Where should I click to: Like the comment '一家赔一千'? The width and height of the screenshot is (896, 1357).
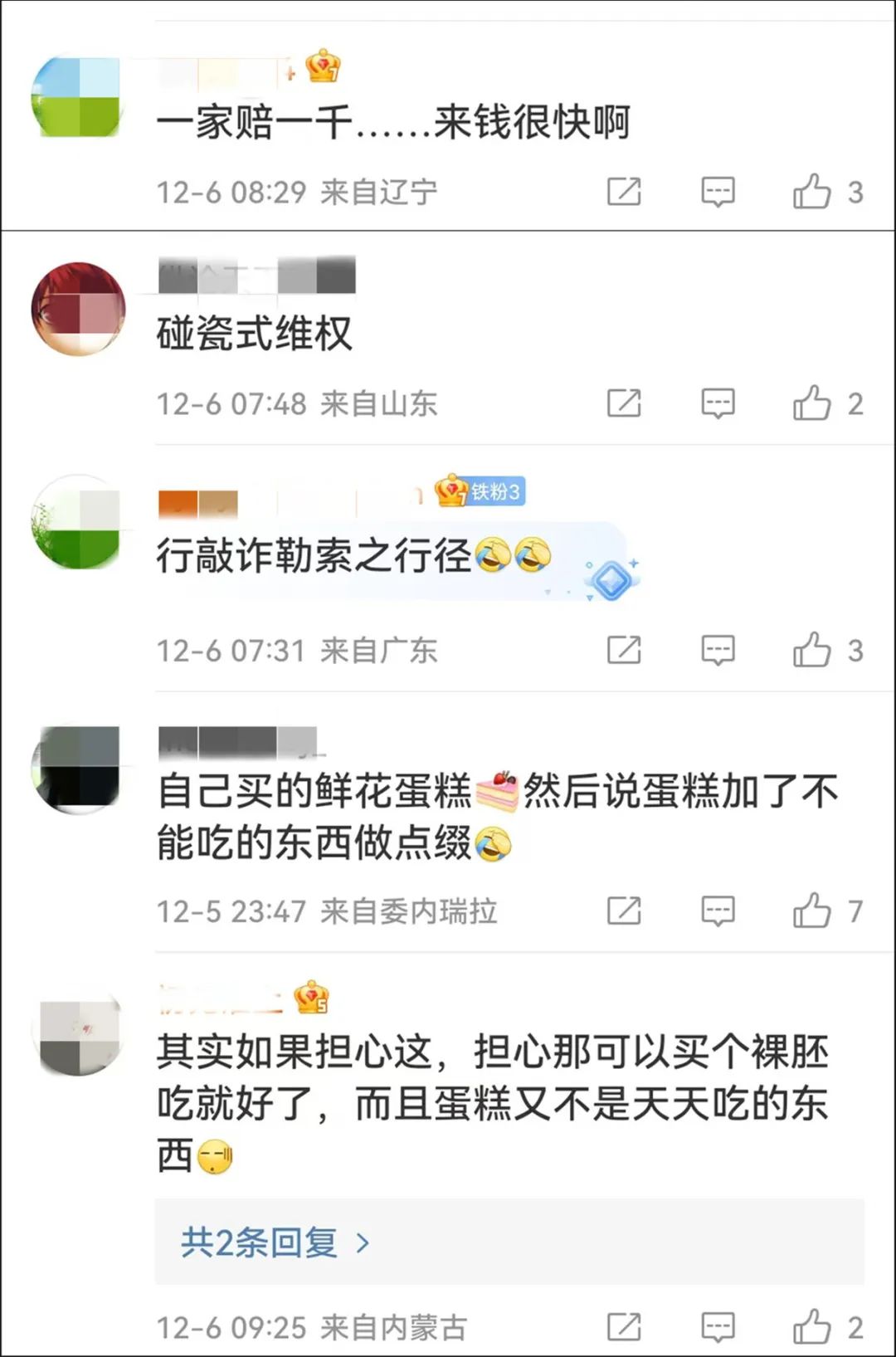click(x=812, y=192)
